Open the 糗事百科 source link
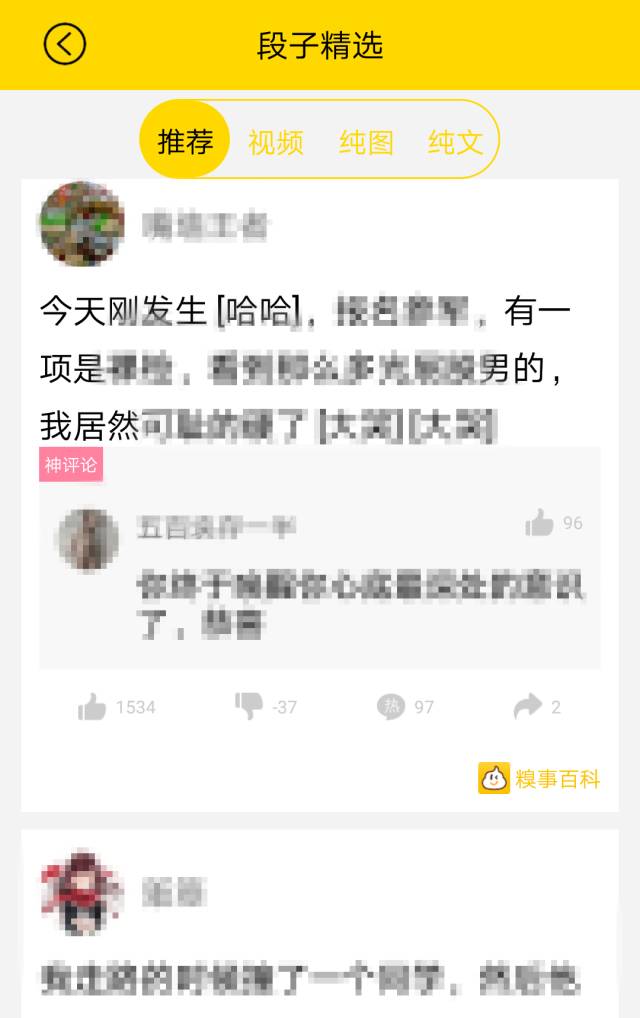This screenshot has width=640, height=1018. [540, 778]
